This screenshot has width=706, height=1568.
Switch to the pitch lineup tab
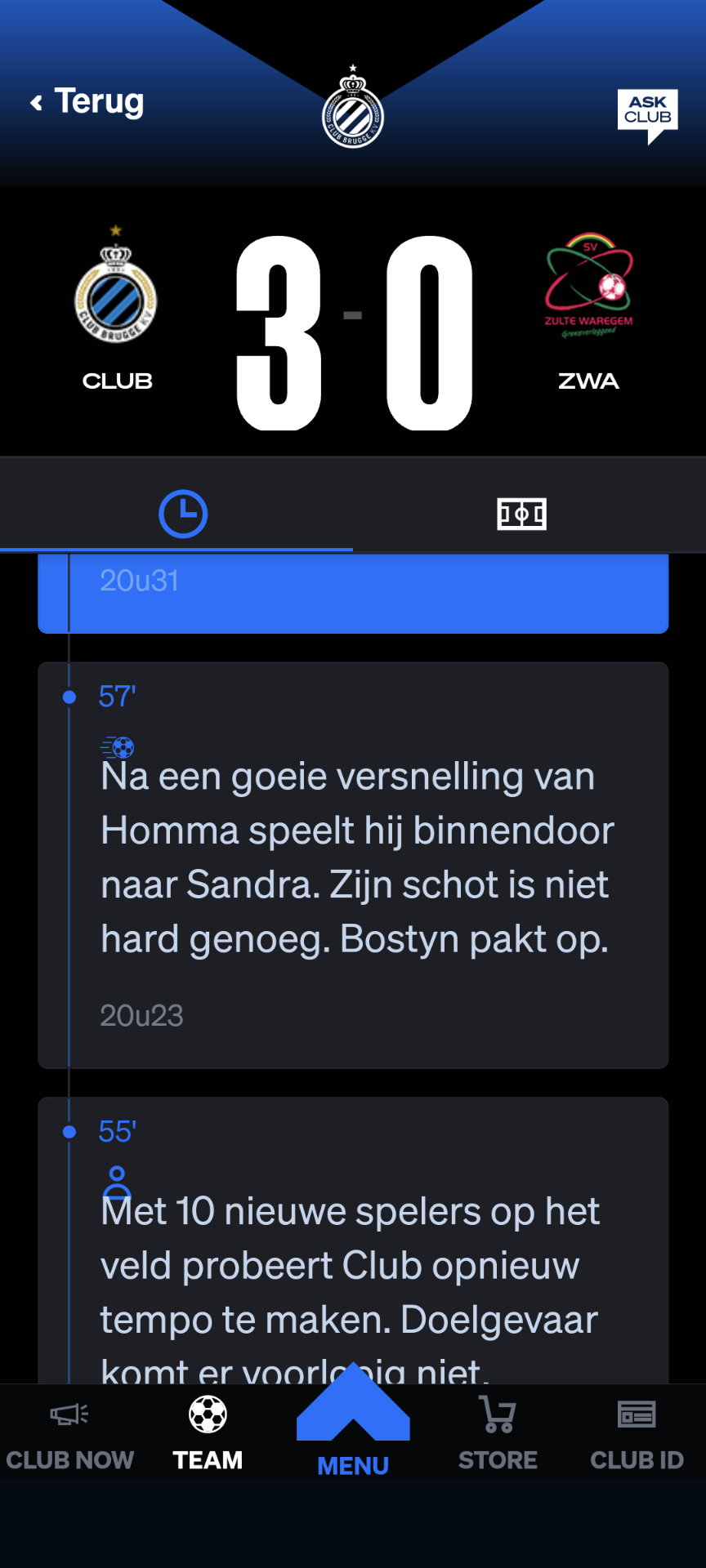coord(522,514)
